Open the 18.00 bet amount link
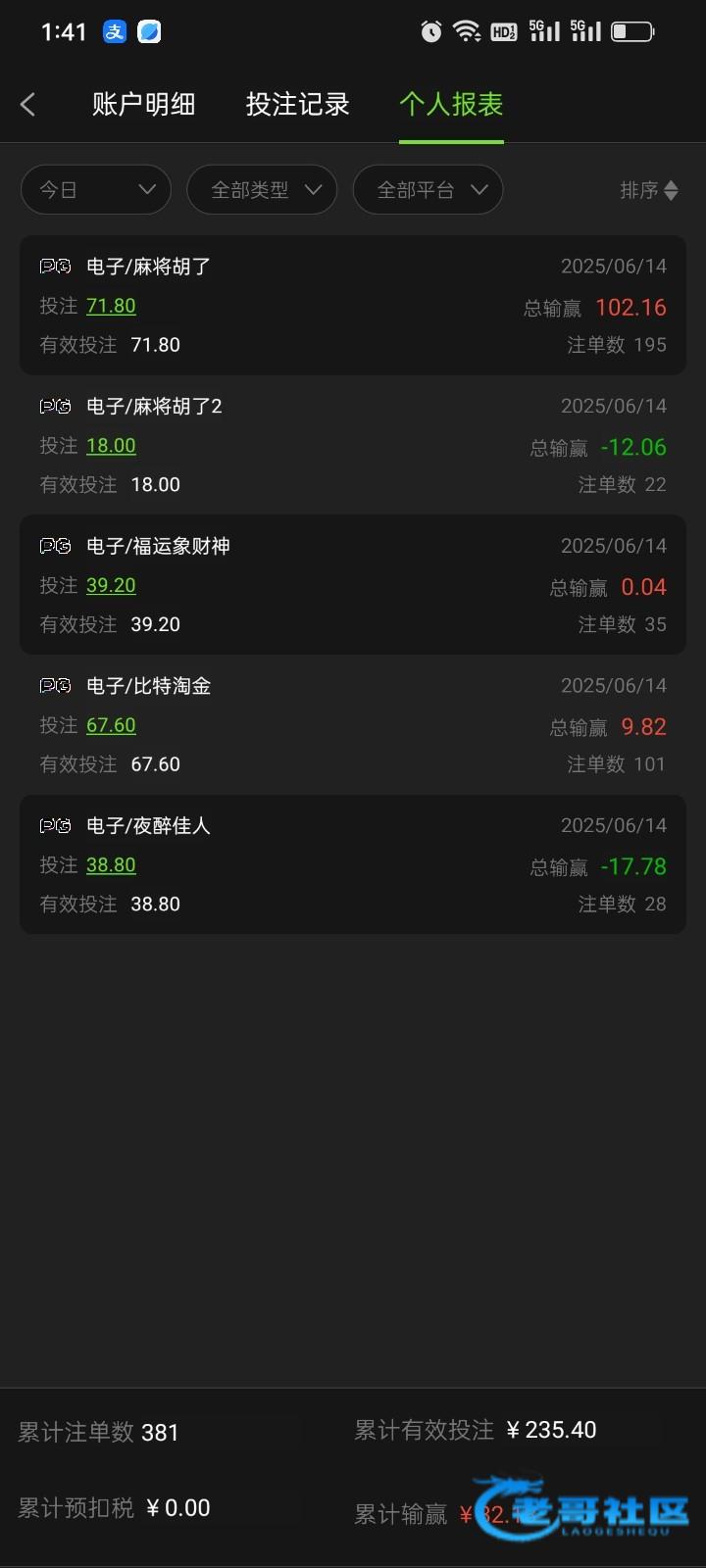Image resolution: width=706 pixels, height=1568 pixels. 111,446
